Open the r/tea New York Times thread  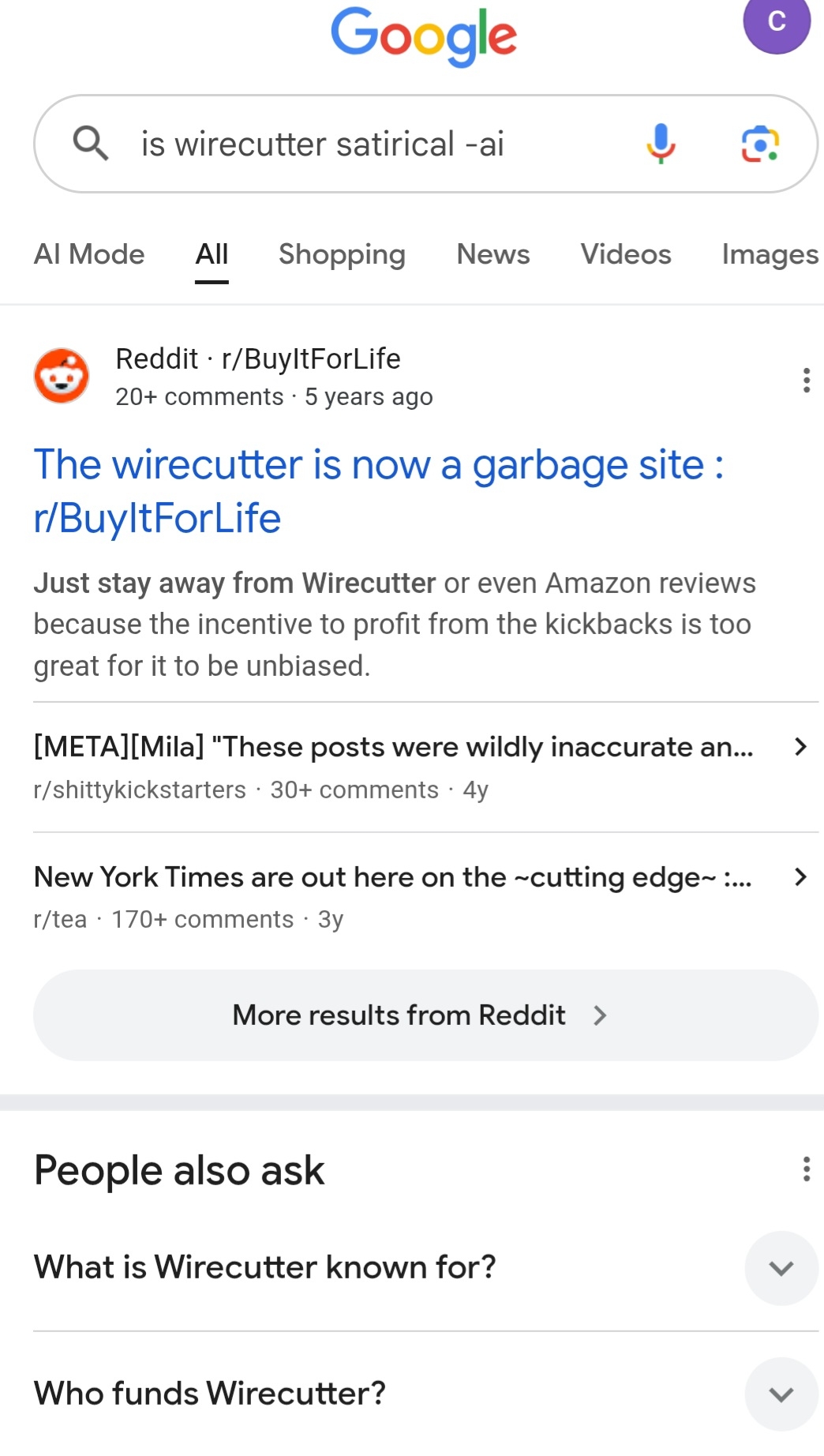tap(393, 877)
